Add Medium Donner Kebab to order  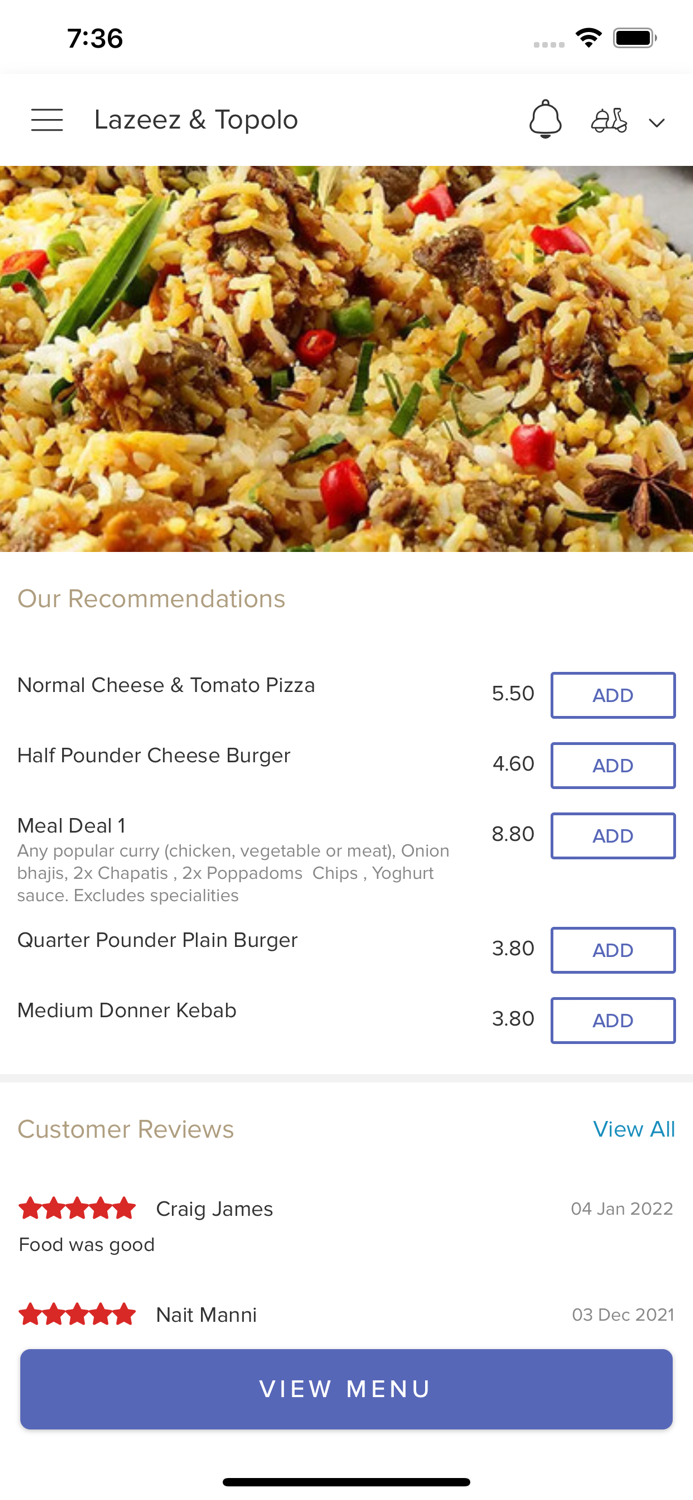point(612,1020)
